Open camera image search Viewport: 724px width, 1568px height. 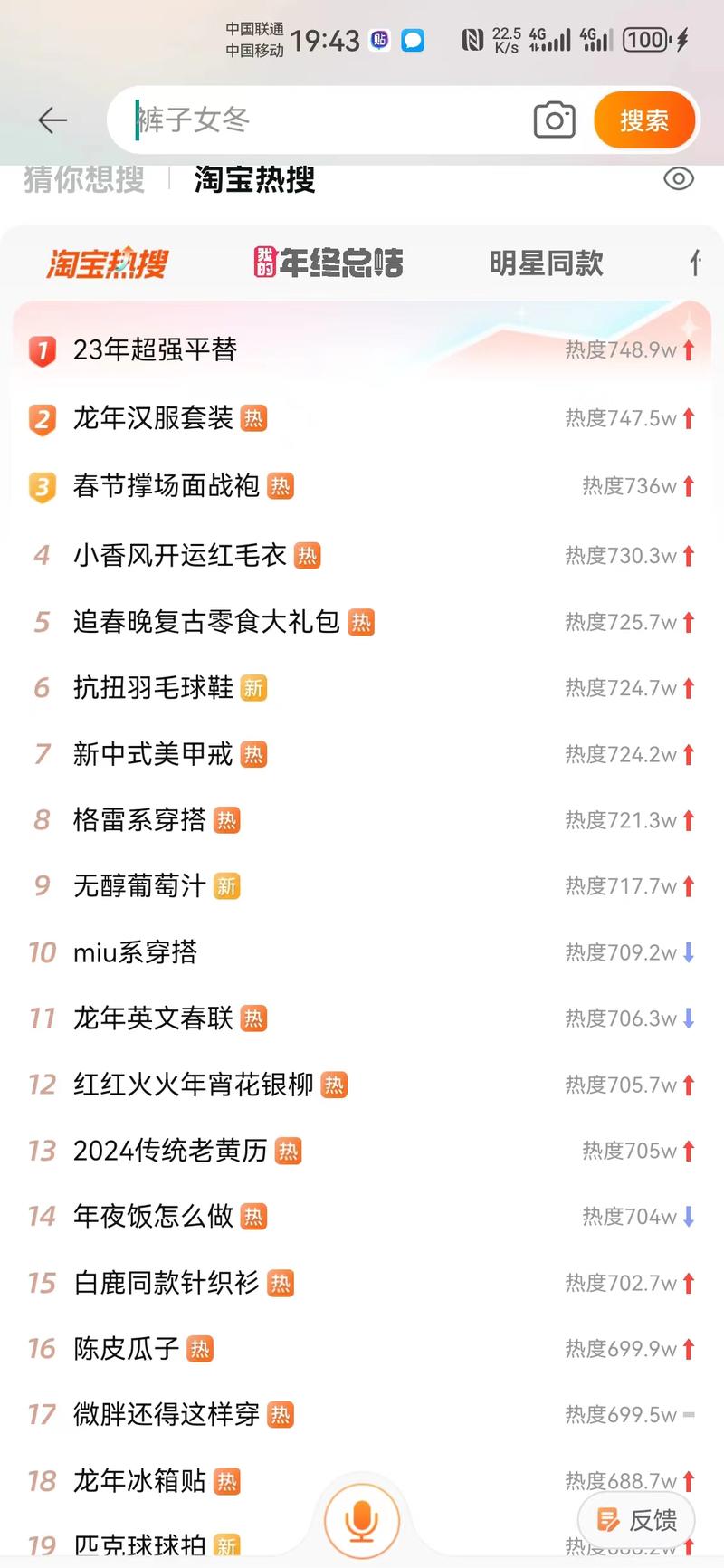[554, 120]
